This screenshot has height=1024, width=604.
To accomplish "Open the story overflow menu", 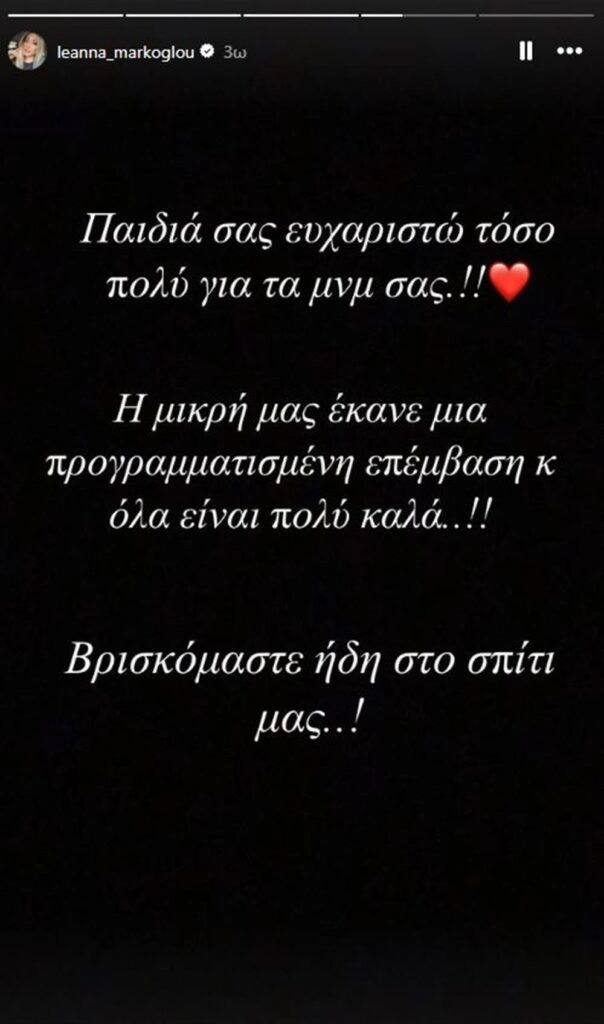I will pos(569,51).
